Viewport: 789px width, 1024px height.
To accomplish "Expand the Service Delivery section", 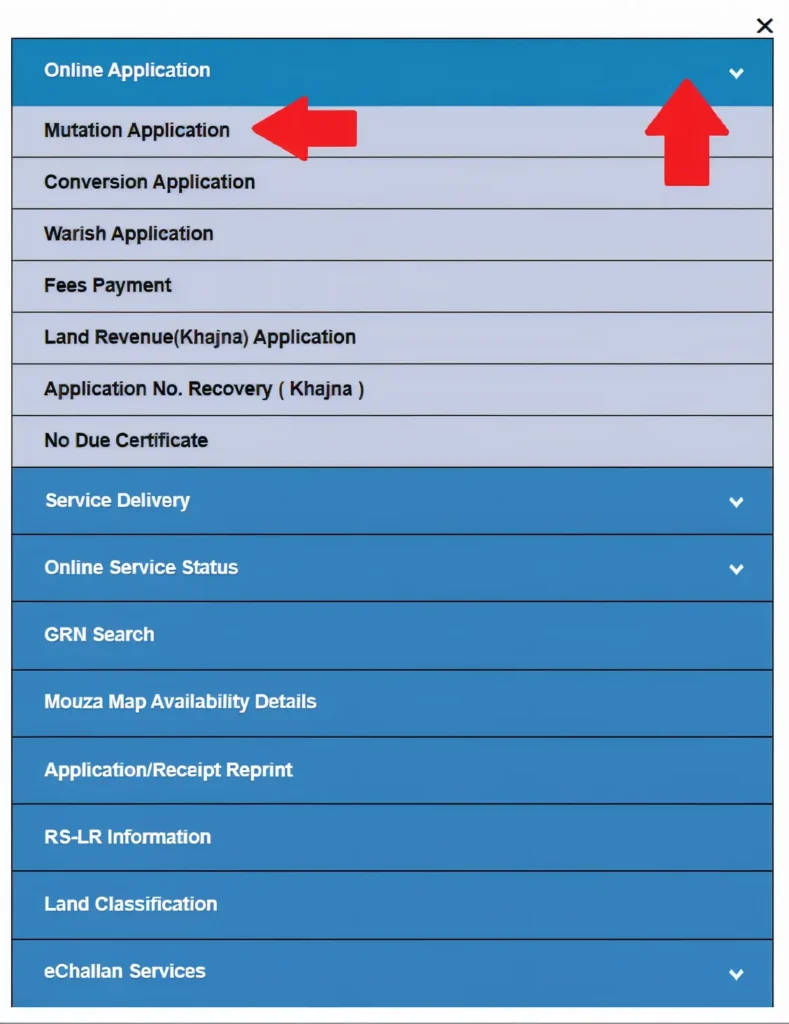I will click(736, 502).
